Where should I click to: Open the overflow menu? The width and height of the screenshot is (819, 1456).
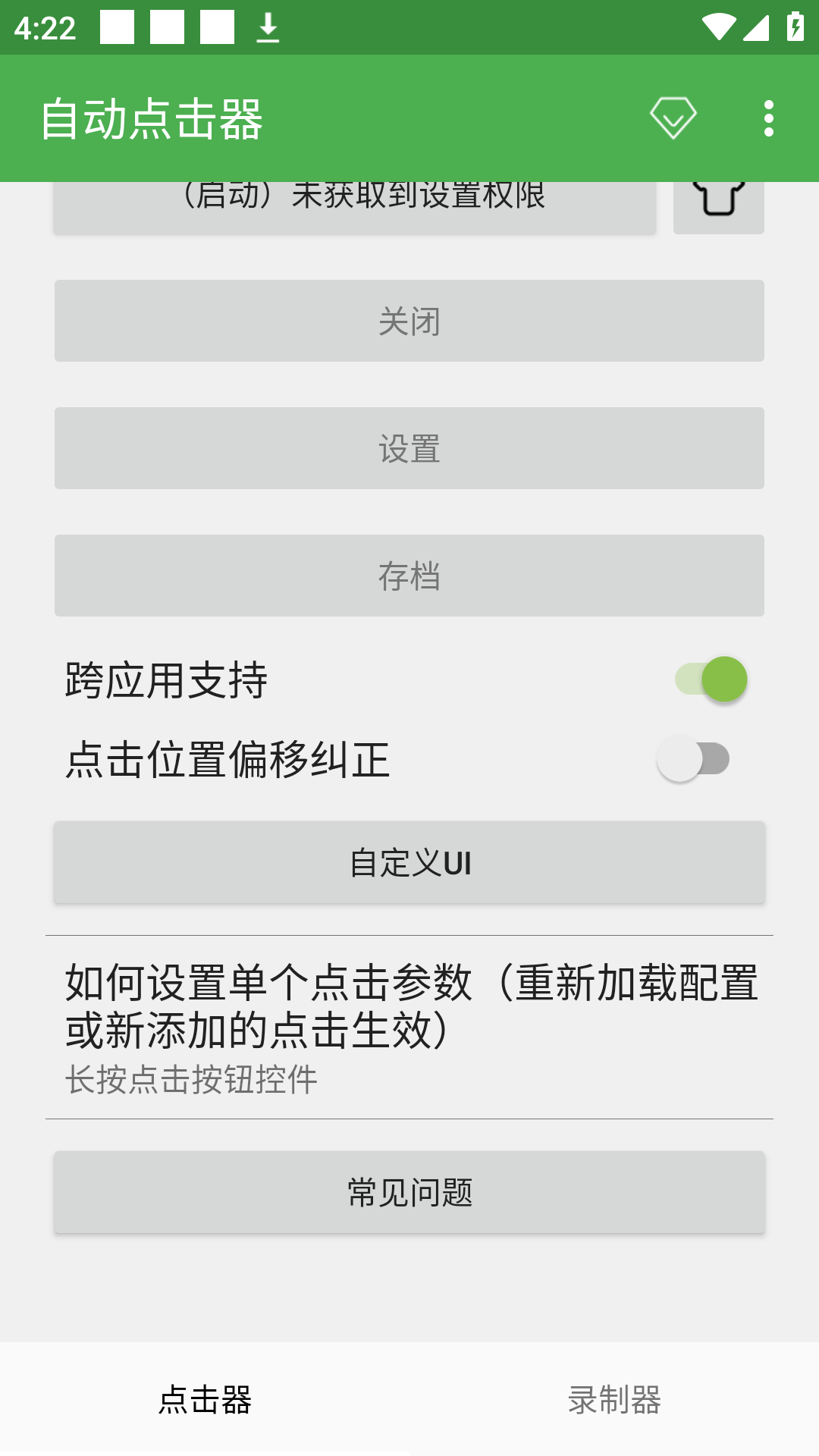click(x=769, y=118)
